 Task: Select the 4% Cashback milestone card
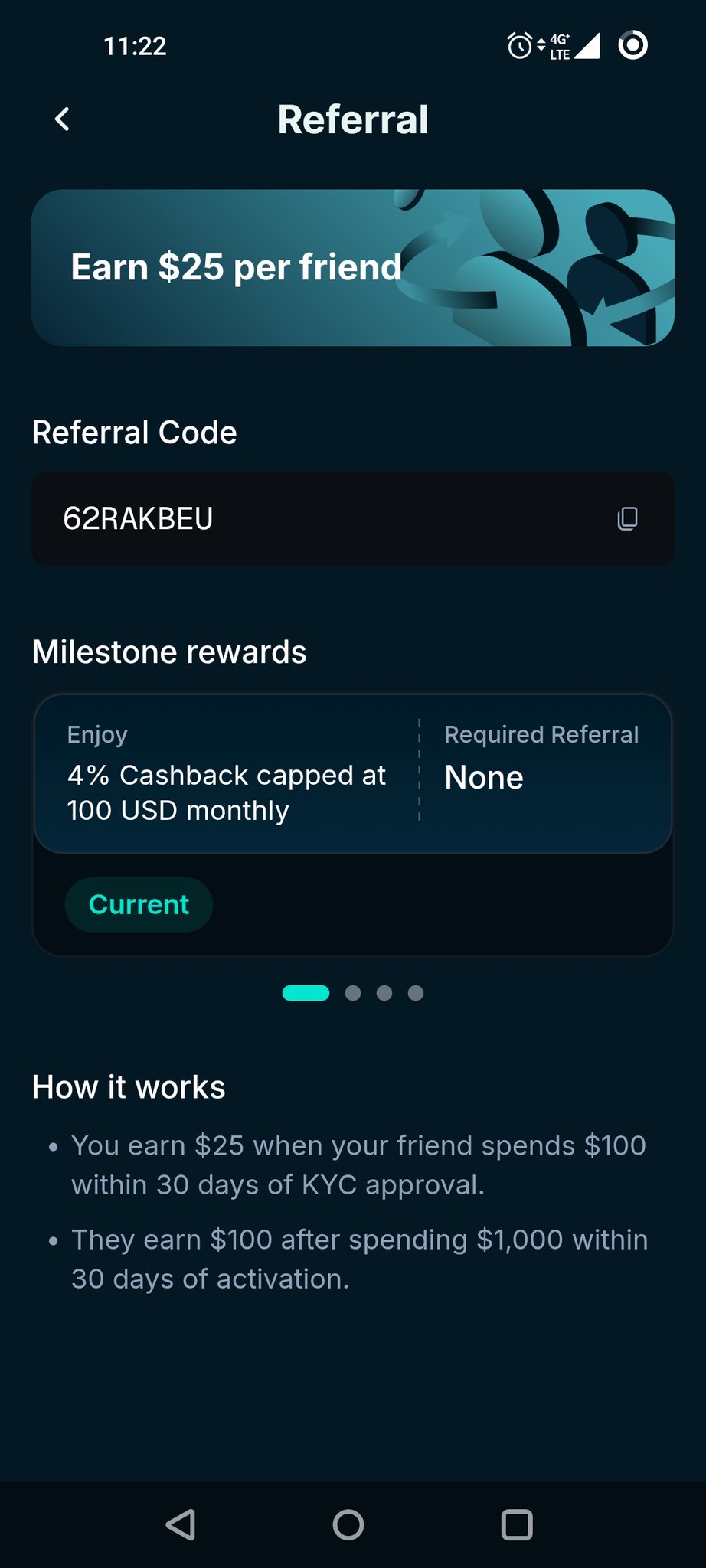[352, 773]
